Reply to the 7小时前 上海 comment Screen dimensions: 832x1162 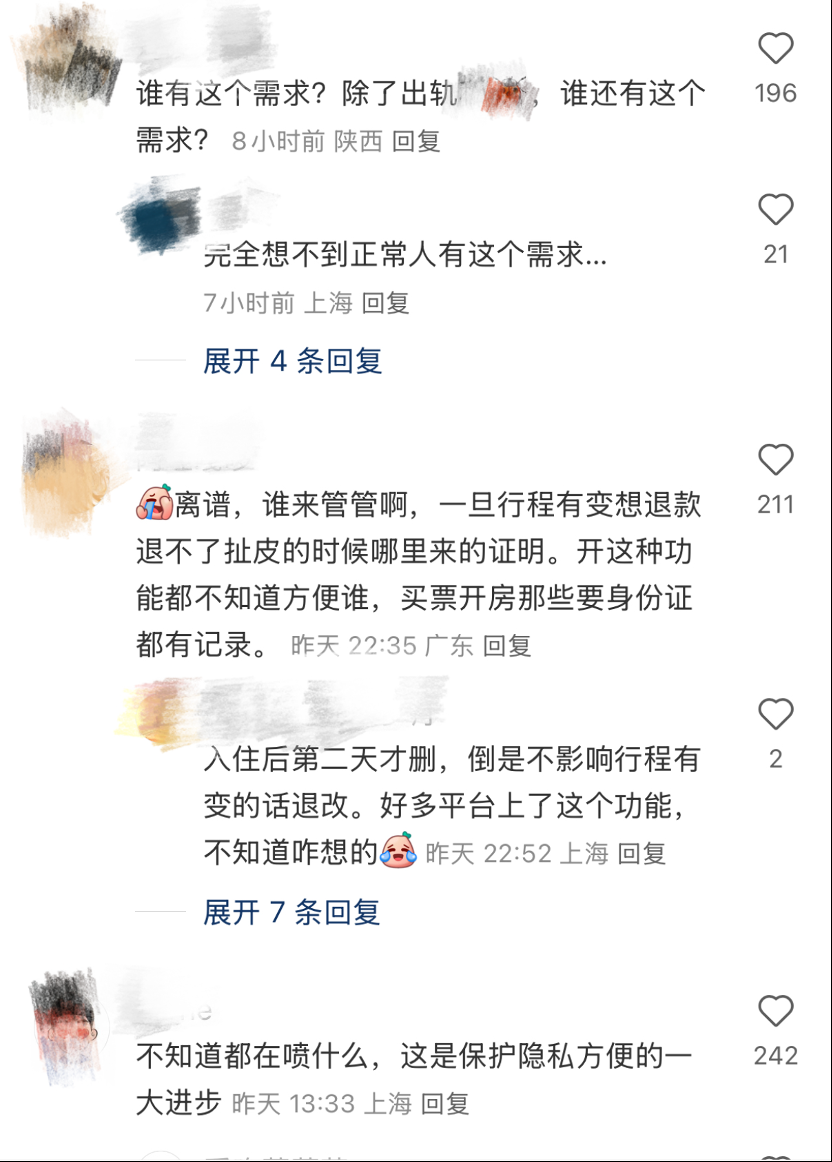(385, 303)
